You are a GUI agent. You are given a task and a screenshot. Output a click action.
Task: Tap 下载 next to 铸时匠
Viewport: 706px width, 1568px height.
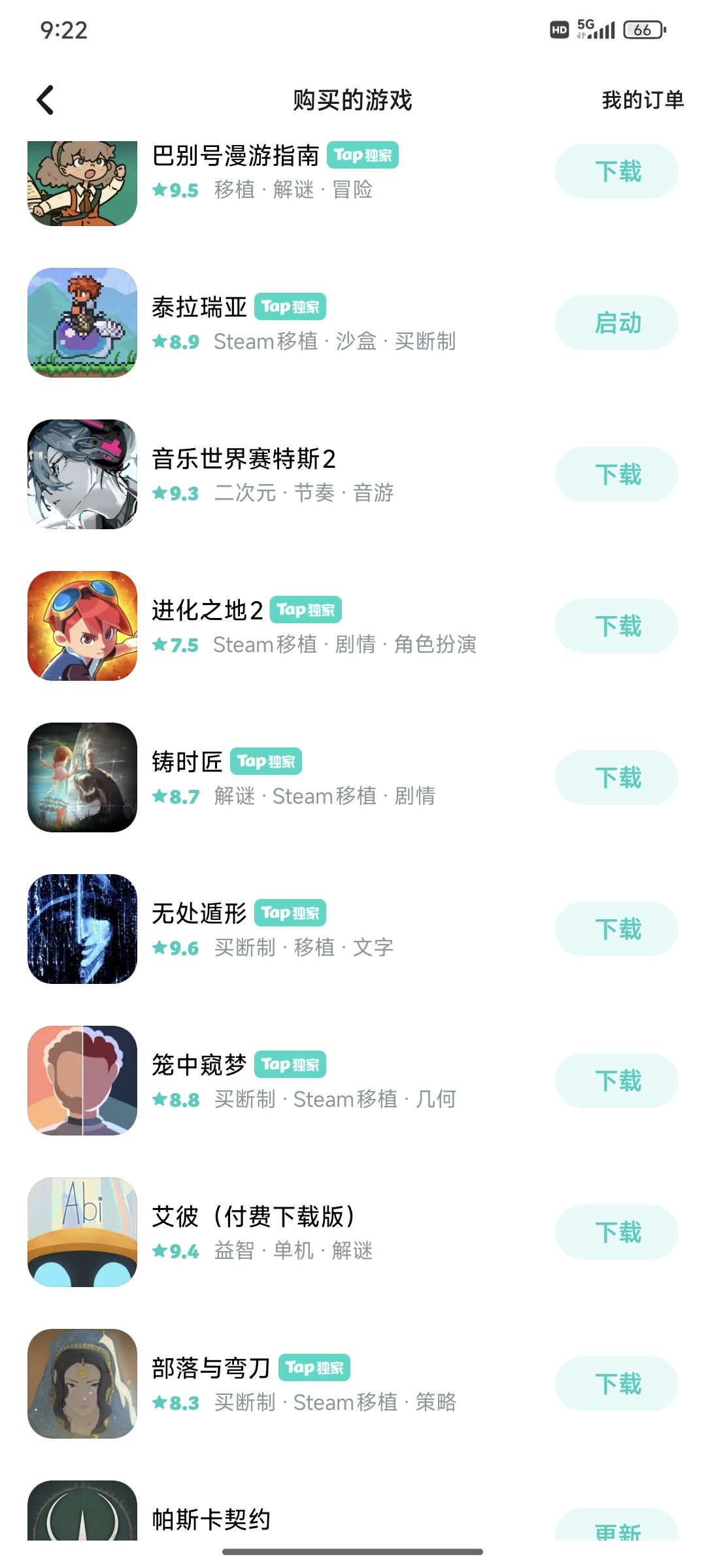click(x=616, y=778)
